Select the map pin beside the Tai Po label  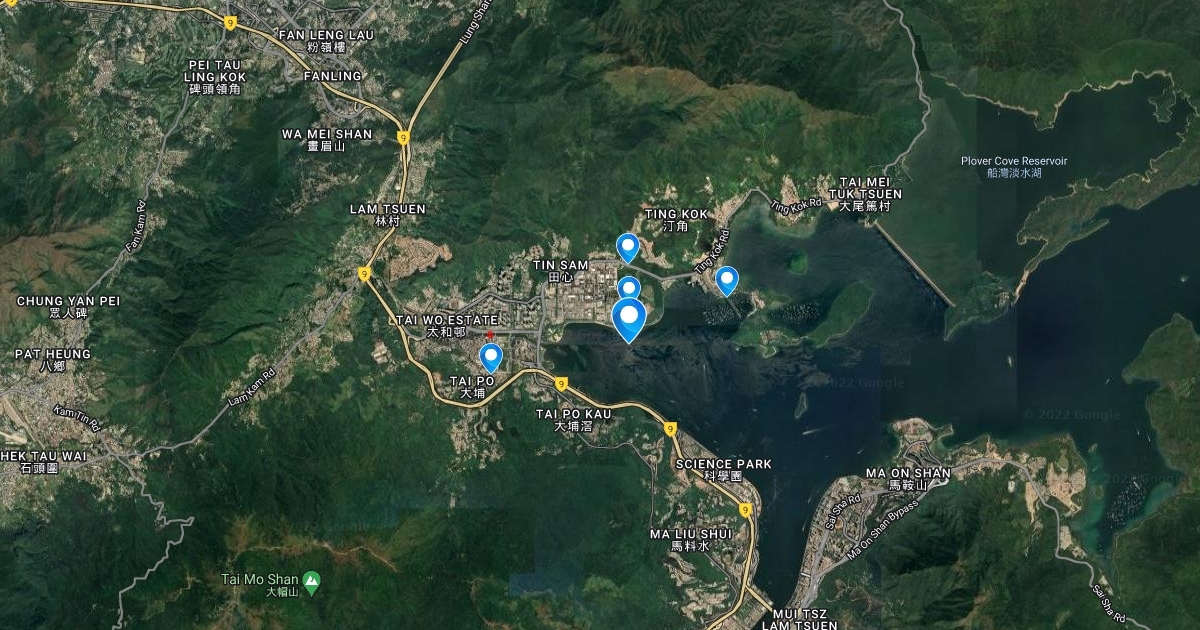click(490, 357)
